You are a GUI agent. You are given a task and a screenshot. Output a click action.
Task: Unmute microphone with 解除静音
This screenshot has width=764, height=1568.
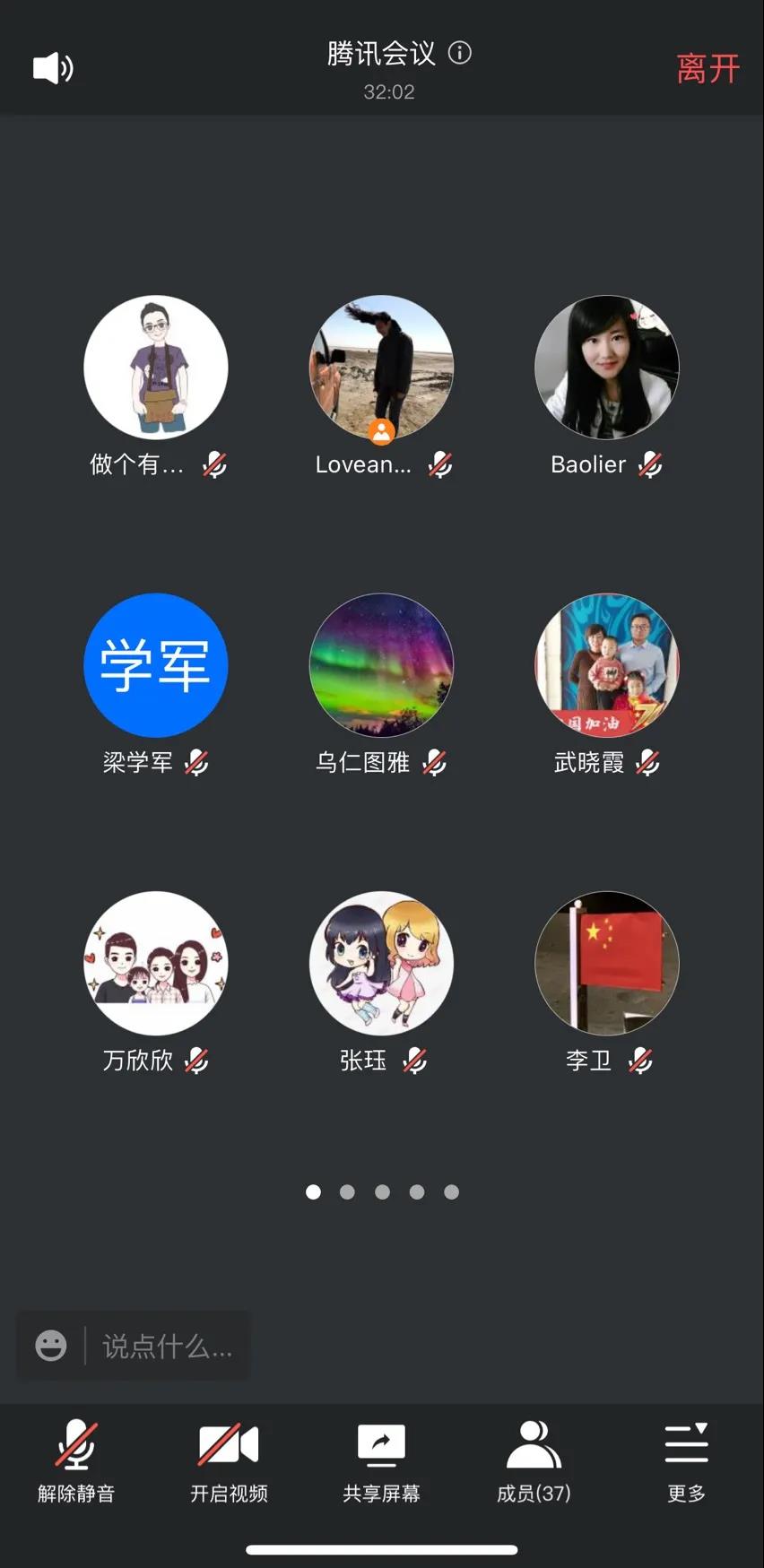click(76, 1461)
